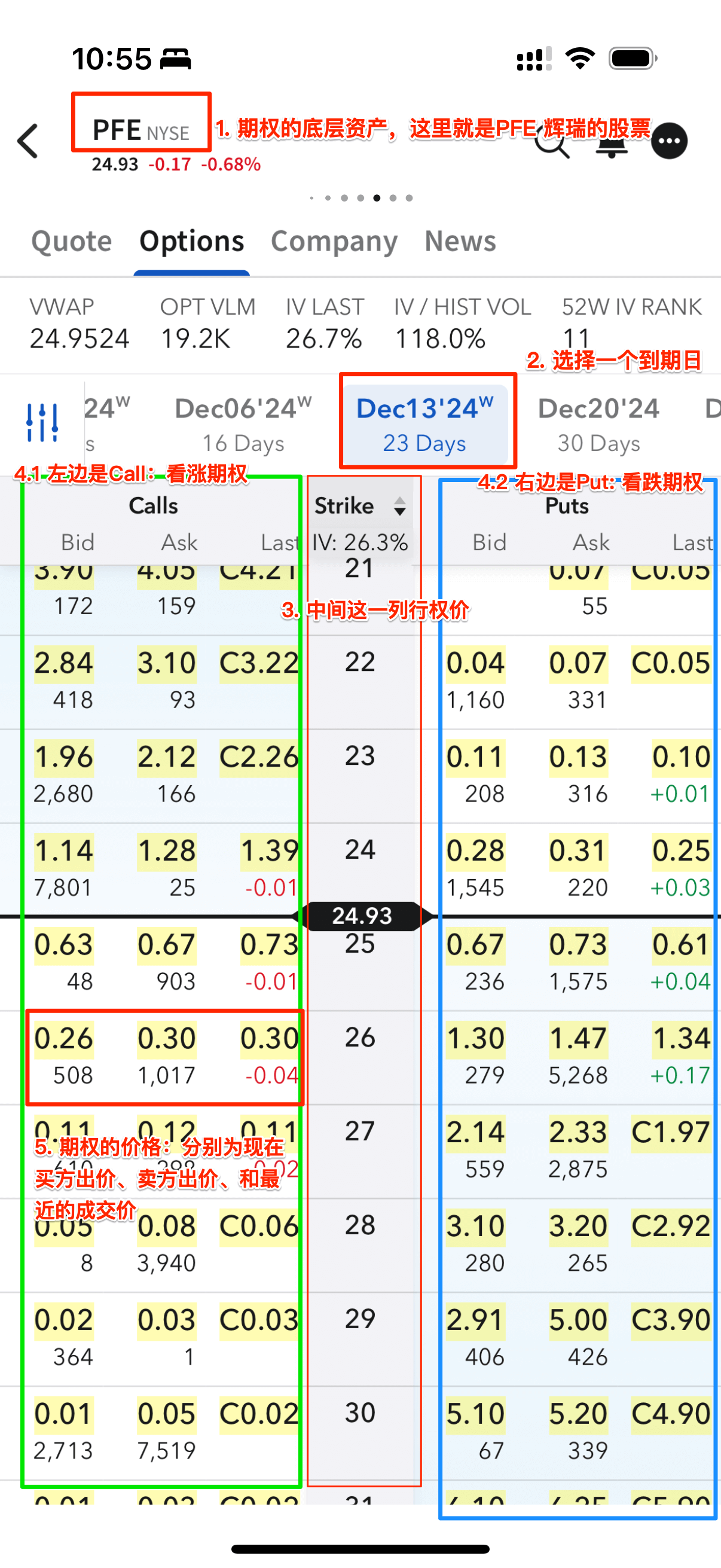Open the three-dot overflow menu

[669, 141]
